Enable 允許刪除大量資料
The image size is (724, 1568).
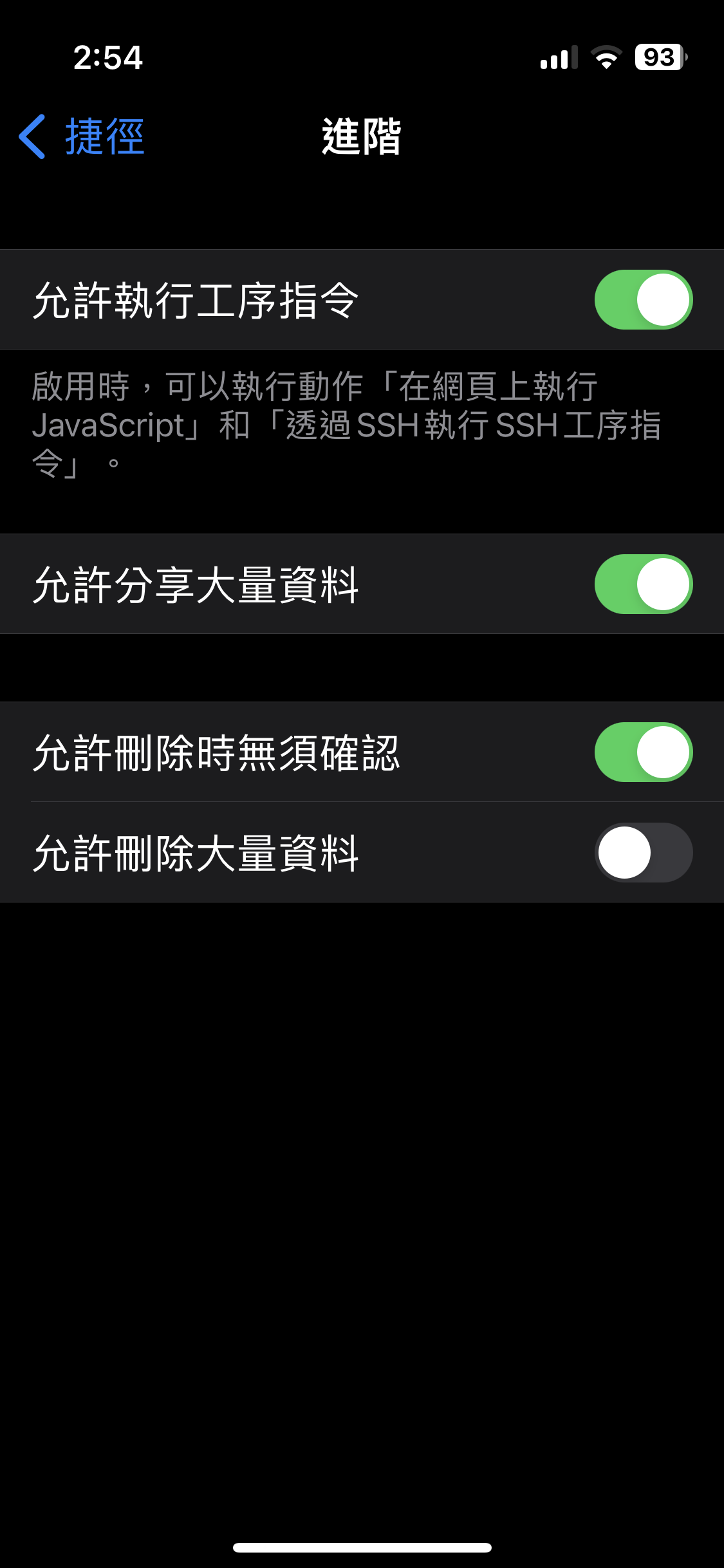(644, 852)
